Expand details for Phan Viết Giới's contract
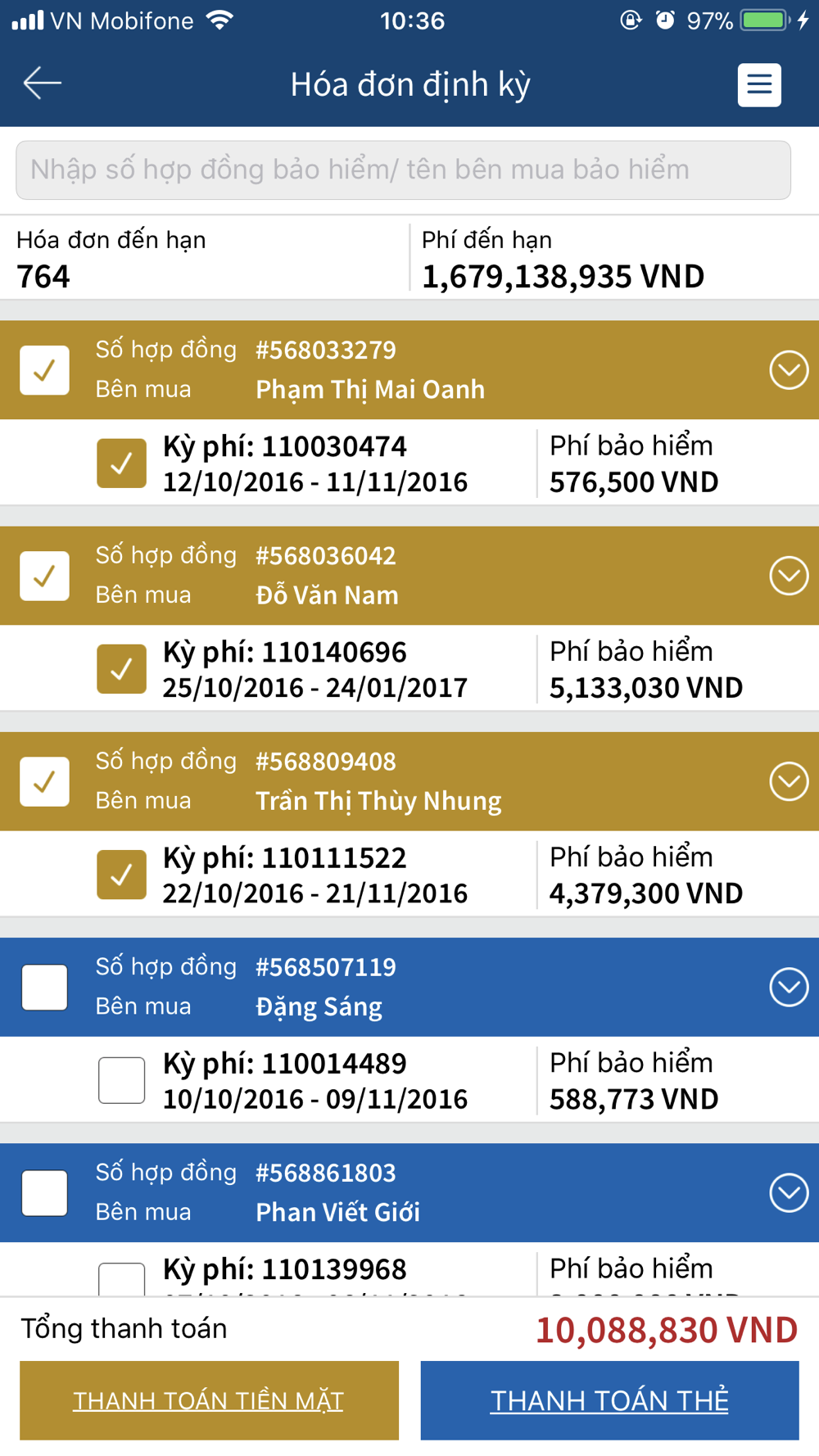This screenshot has height=1456, width=819. [x=789, y=1192]
